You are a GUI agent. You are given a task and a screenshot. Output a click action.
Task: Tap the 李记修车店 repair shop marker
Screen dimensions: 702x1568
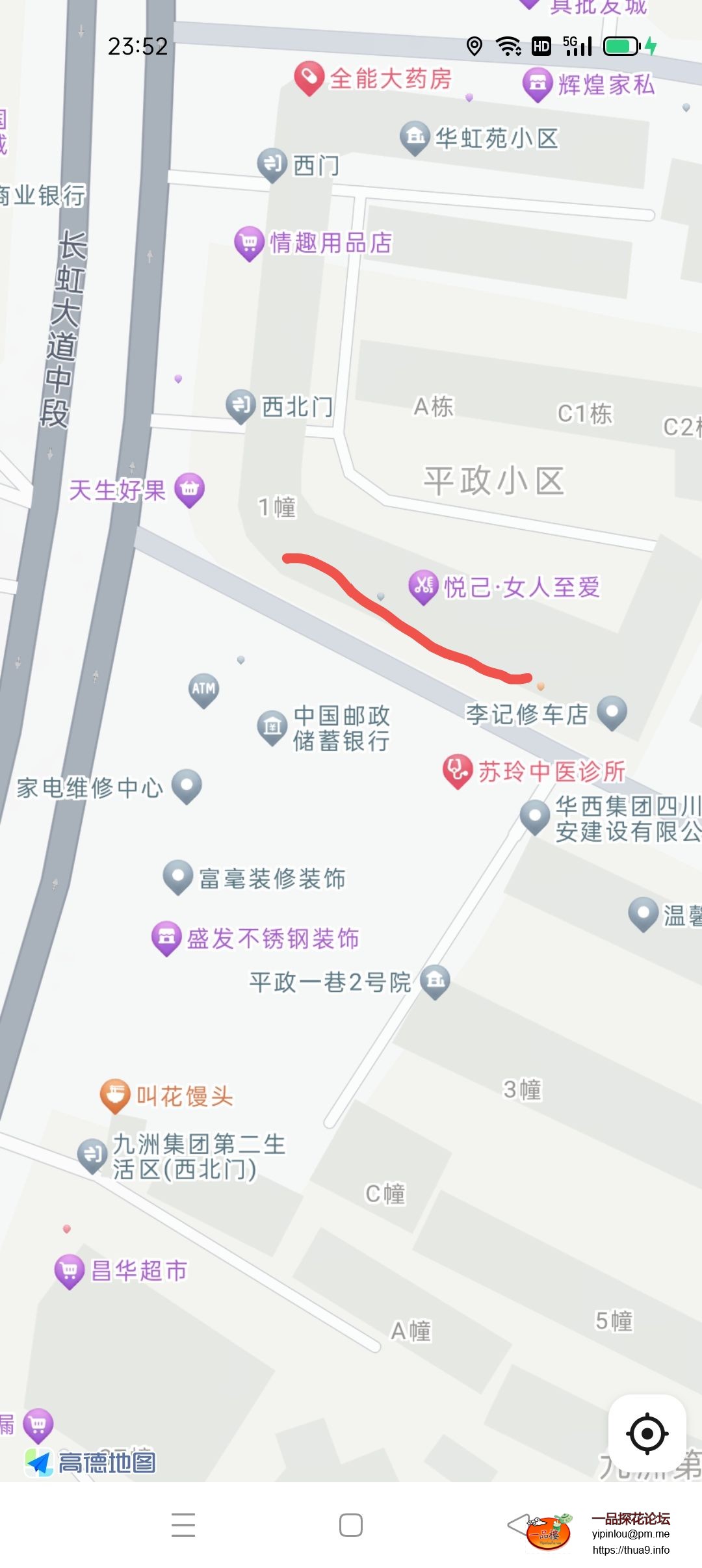coord(612,712)
